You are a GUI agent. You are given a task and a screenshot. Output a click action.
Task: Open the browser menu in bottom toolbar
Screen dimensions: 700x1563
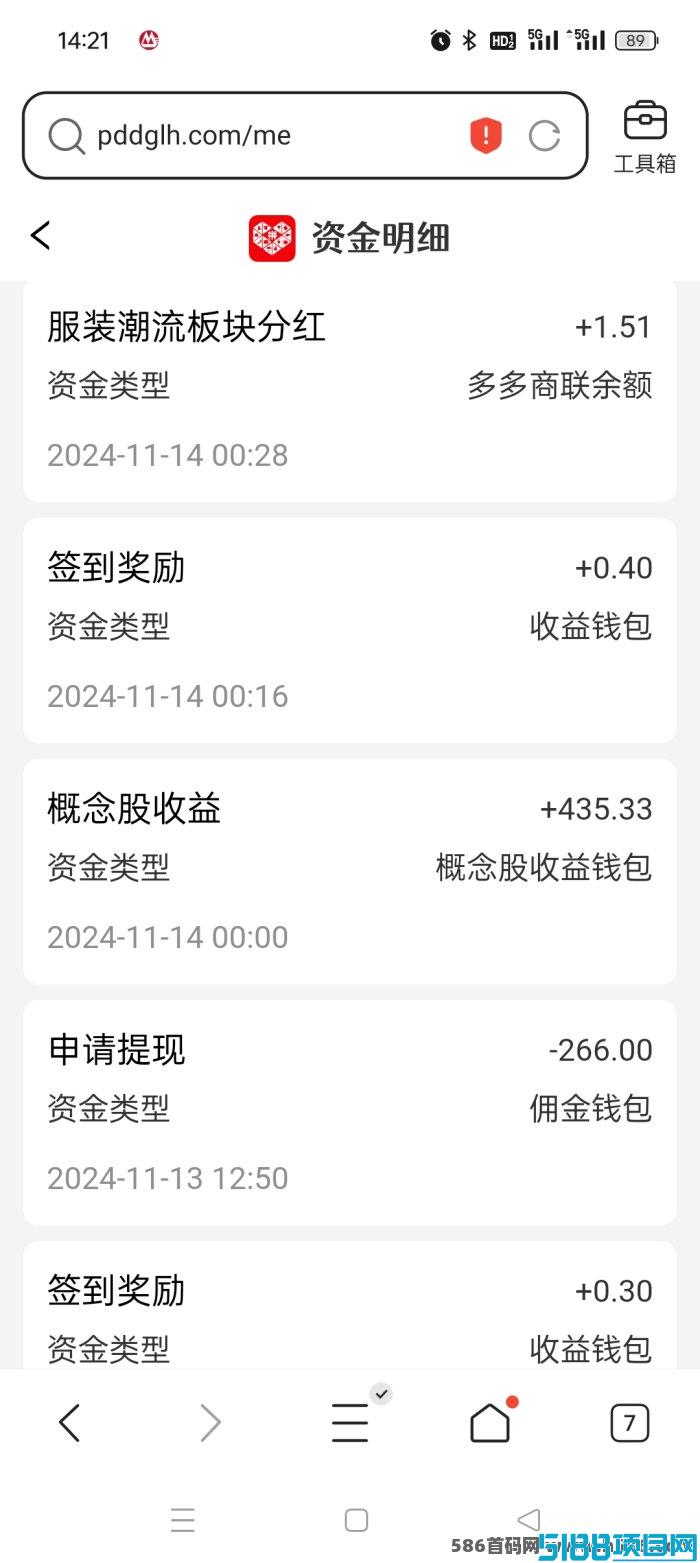tap(350, 1422)
